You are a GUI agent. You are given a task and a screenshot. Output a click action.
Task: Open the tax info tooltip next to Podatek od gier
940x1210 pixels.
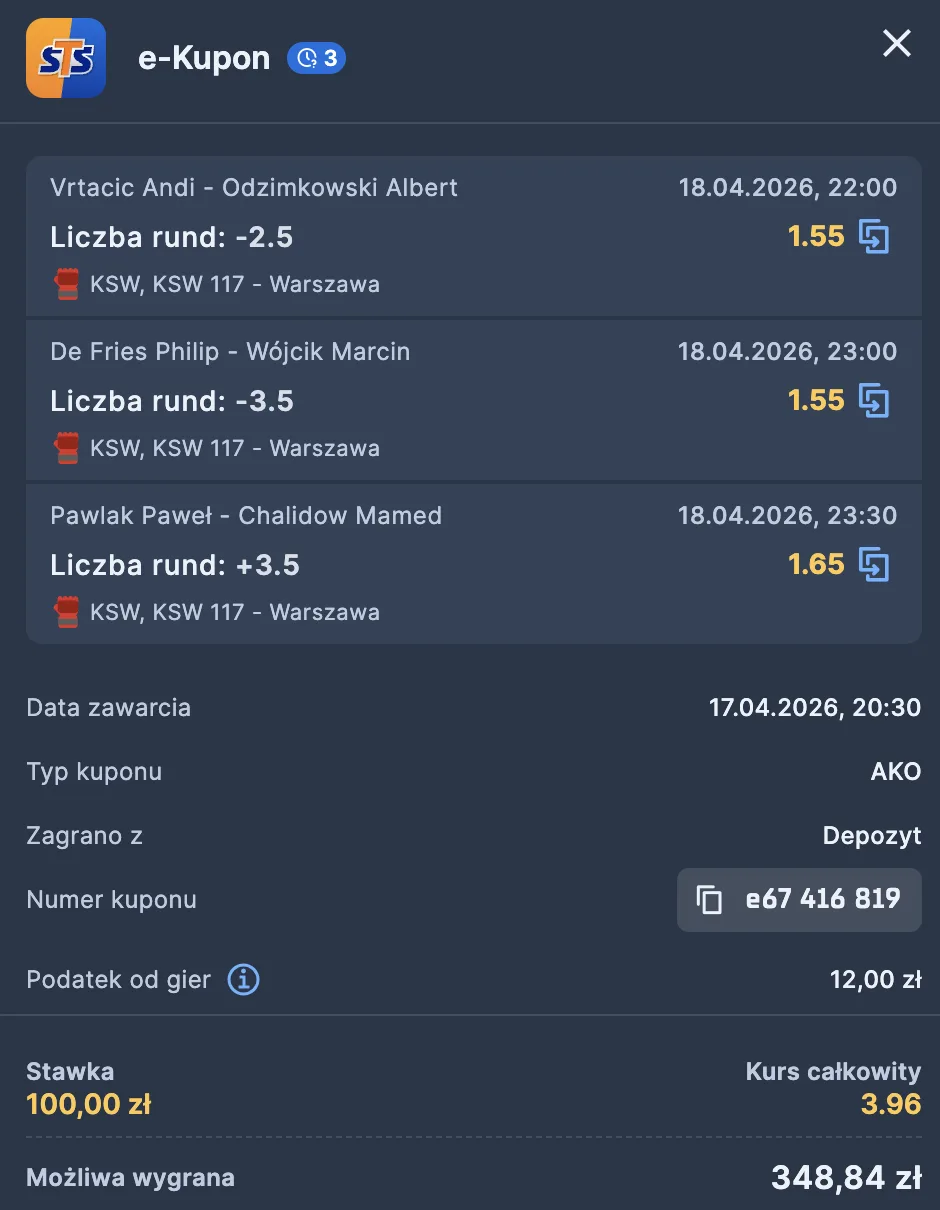pos(242,980)
